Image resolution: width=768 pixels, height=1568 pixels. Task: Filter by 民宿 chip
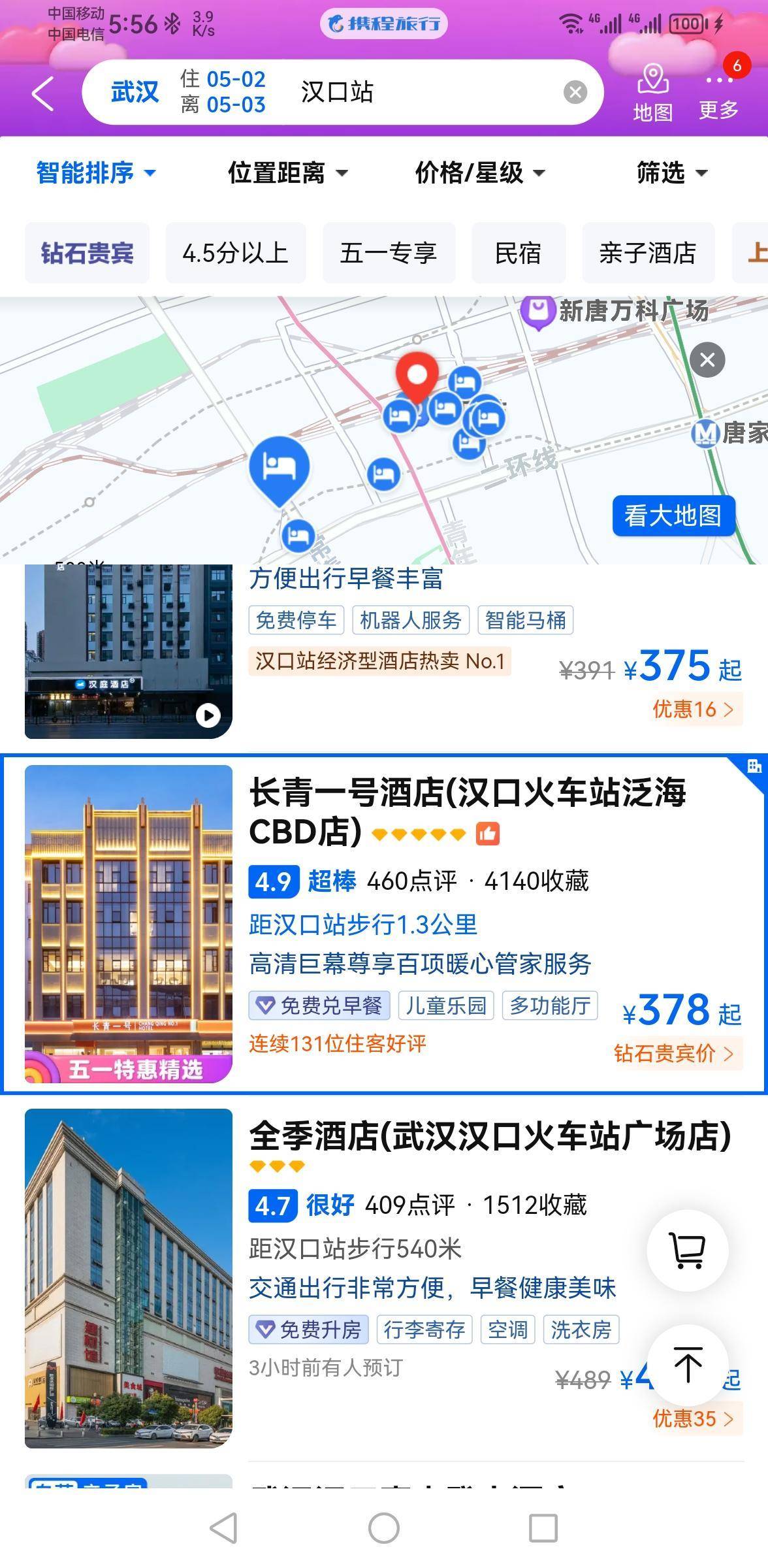click(x=518, y=253)
